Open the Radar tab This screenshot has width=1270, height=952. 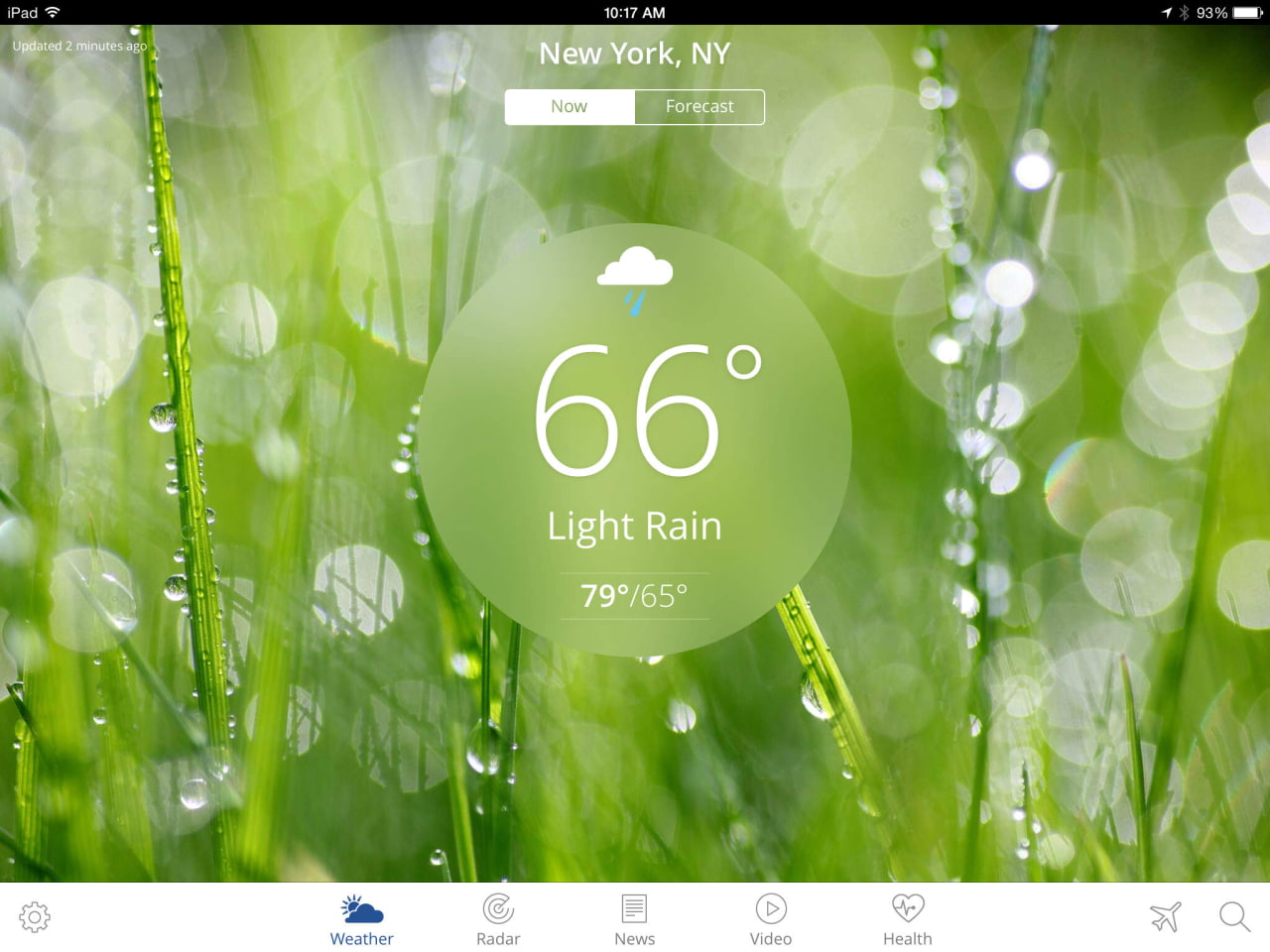[x=498, y=919]
